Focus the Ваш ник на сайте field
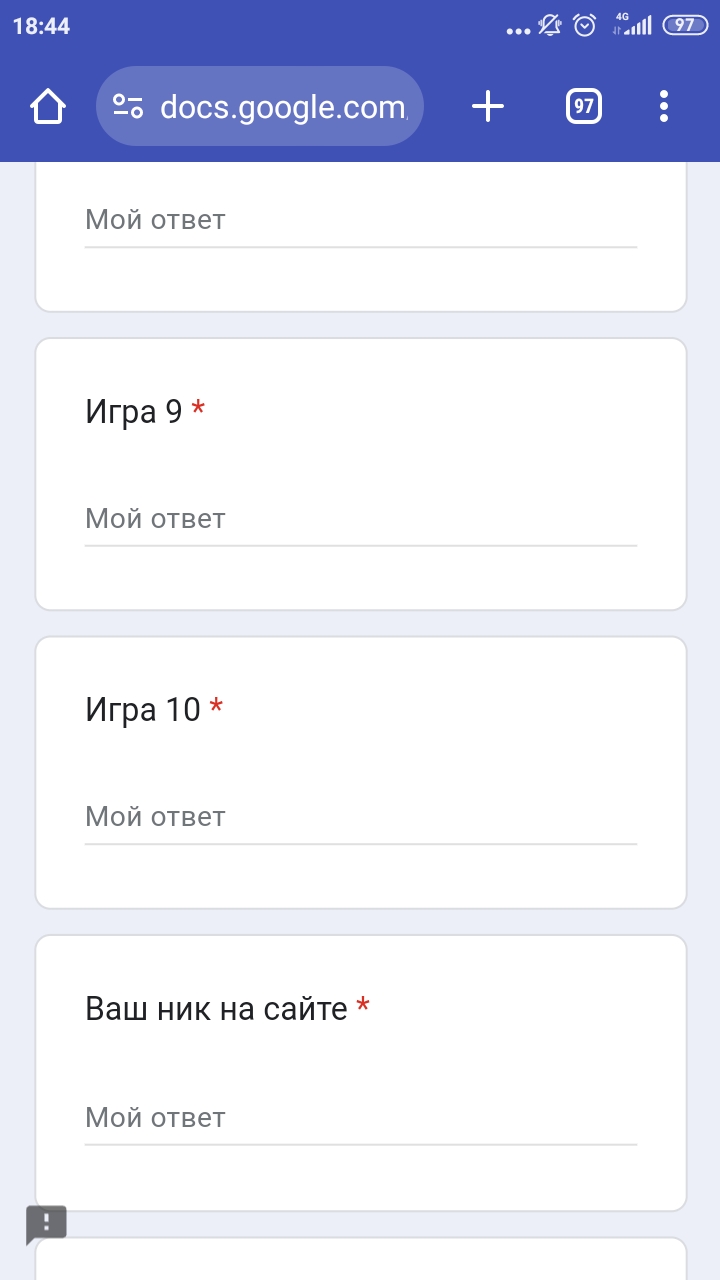Screen dimensions: 720x1280 click(361, 1118)
